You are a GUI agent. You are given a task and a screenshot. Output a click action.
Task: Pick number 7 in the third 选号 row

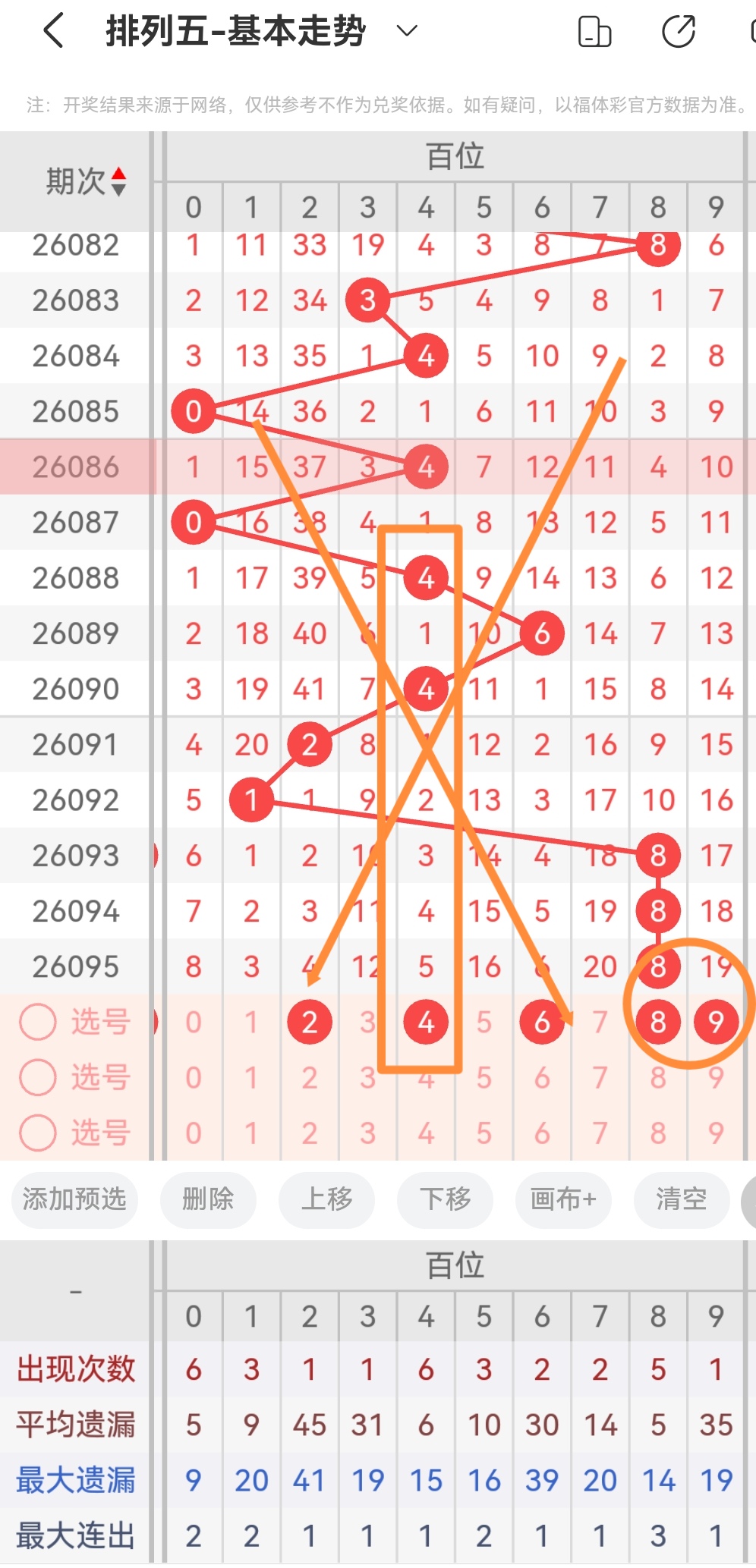600,1133
